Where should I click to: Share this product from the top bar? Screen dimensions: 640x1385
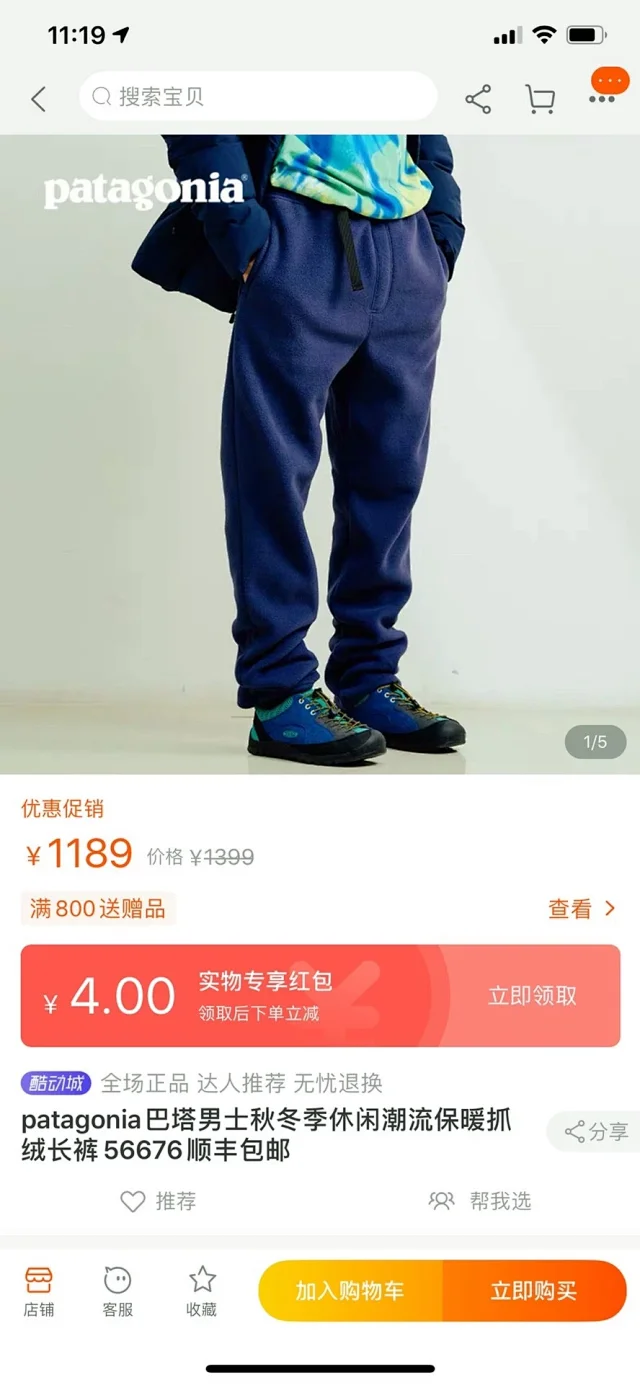coord(478,98)
